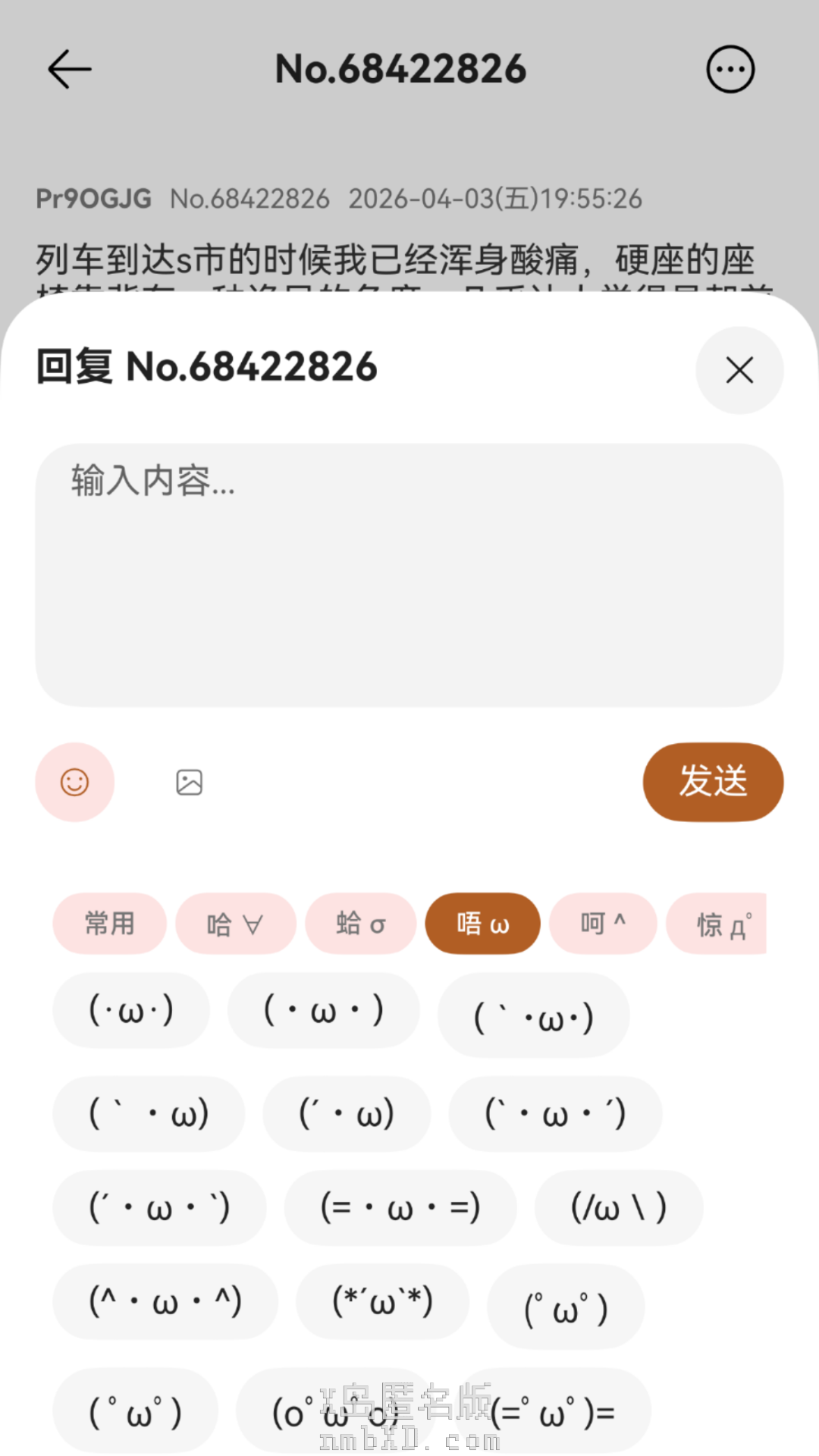Screen dimensions: 819x1456
Task: Switch to the 呵 ^ emoticon tab
Action: (x=603, y=924)
